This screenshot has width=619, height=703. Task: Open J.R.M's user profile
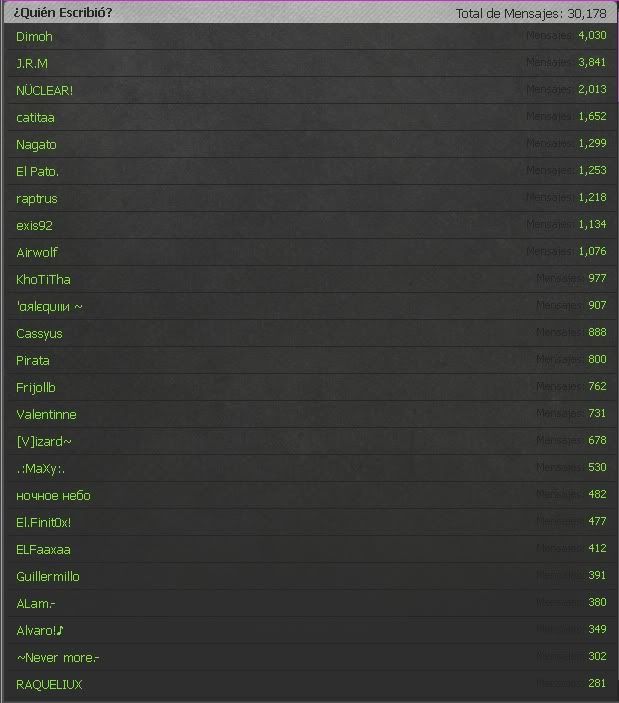coord(32,64)
